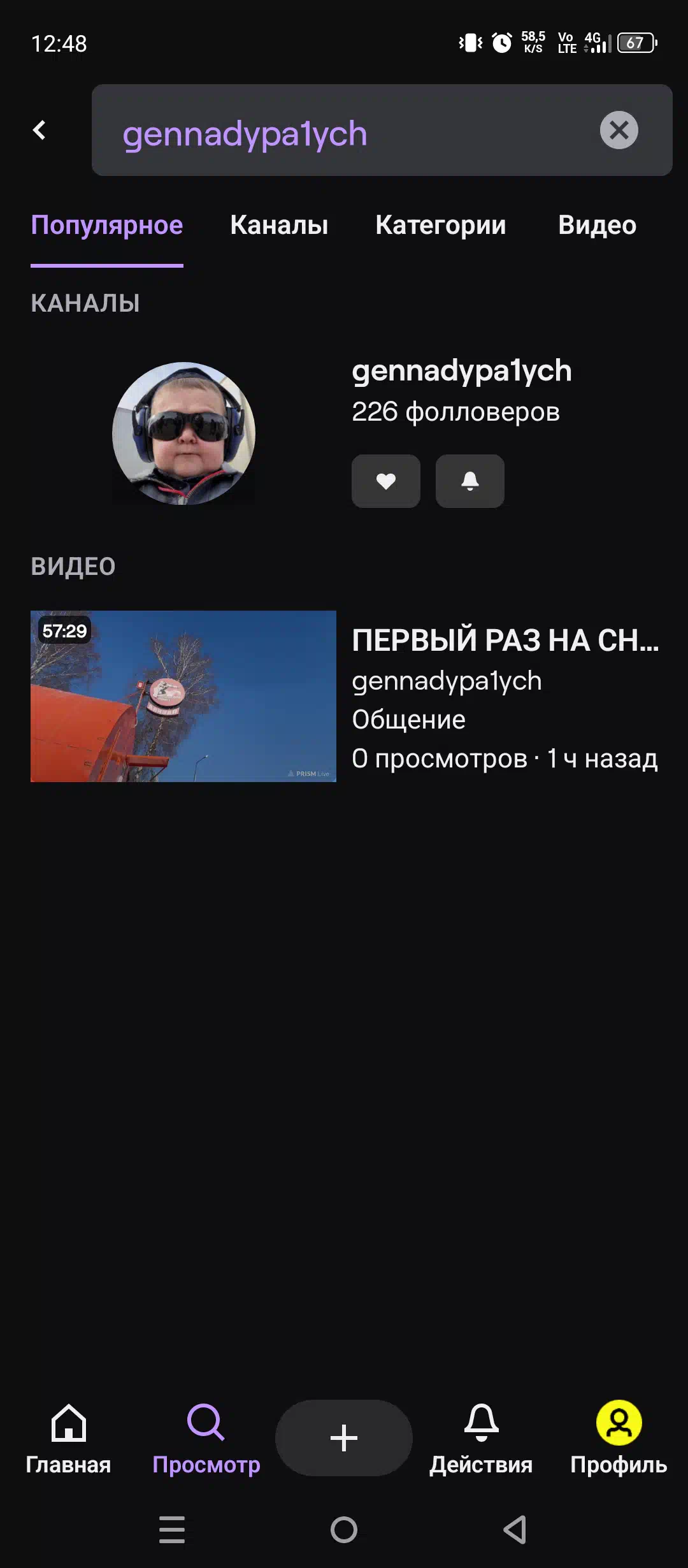688x1568 pixels.
Task: Enable notifications bell for gennadypa1ych
Action: (x=470, y=481)
